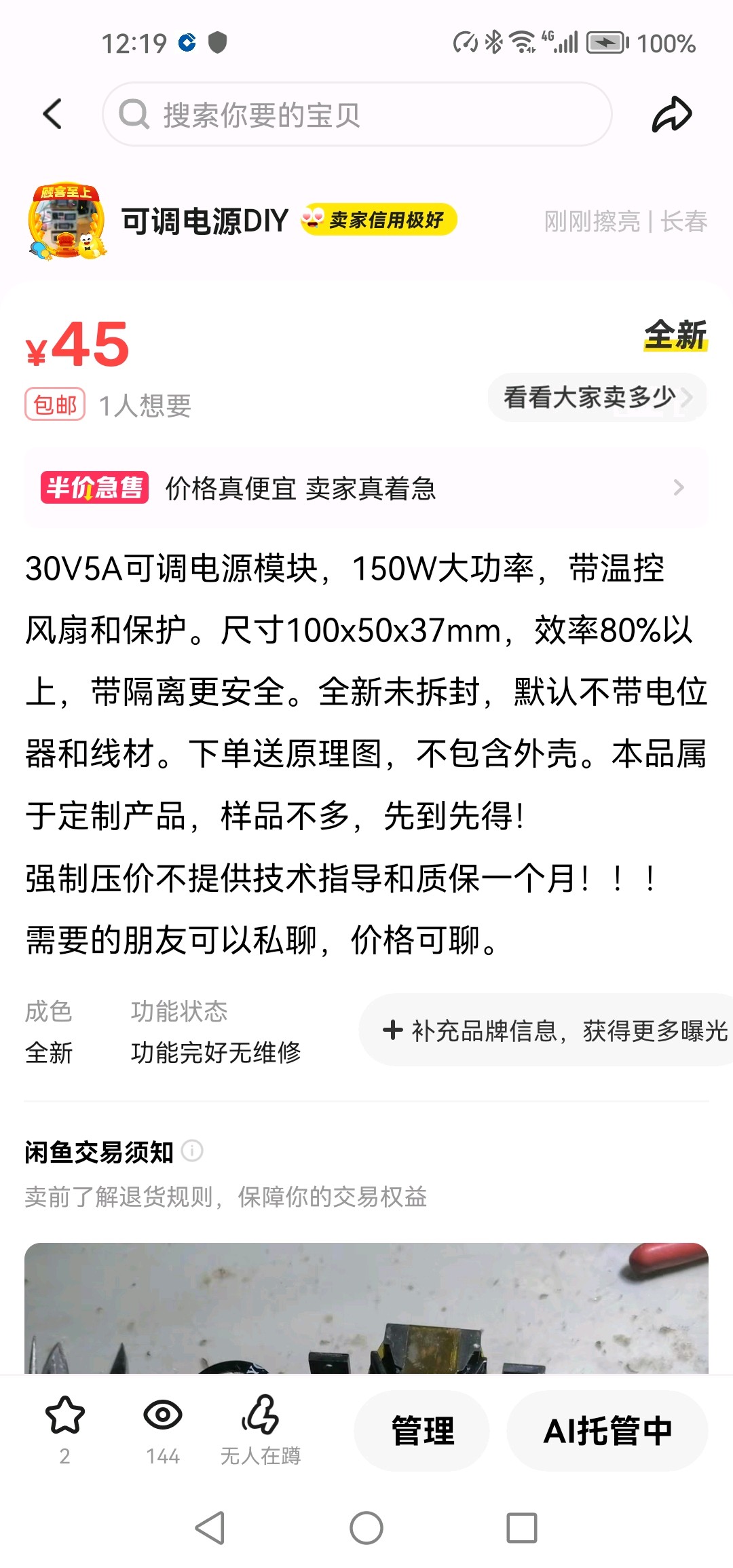The height and width of the screenshot is (1568, 733).
Task: View the 144 views eye icon
Action: click(163, 1416)
